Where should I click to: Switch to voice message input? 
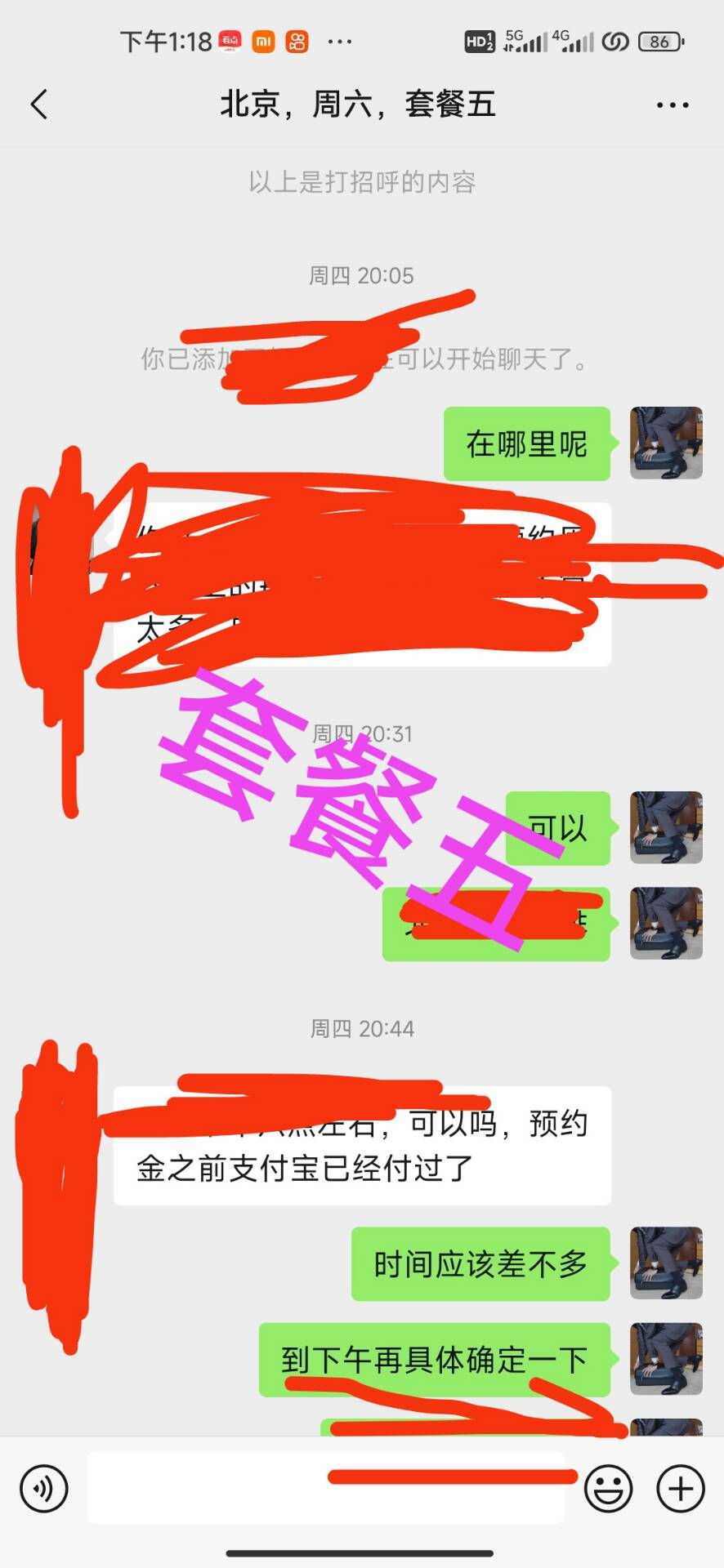pyautogui.click(x=44, y=1488)
